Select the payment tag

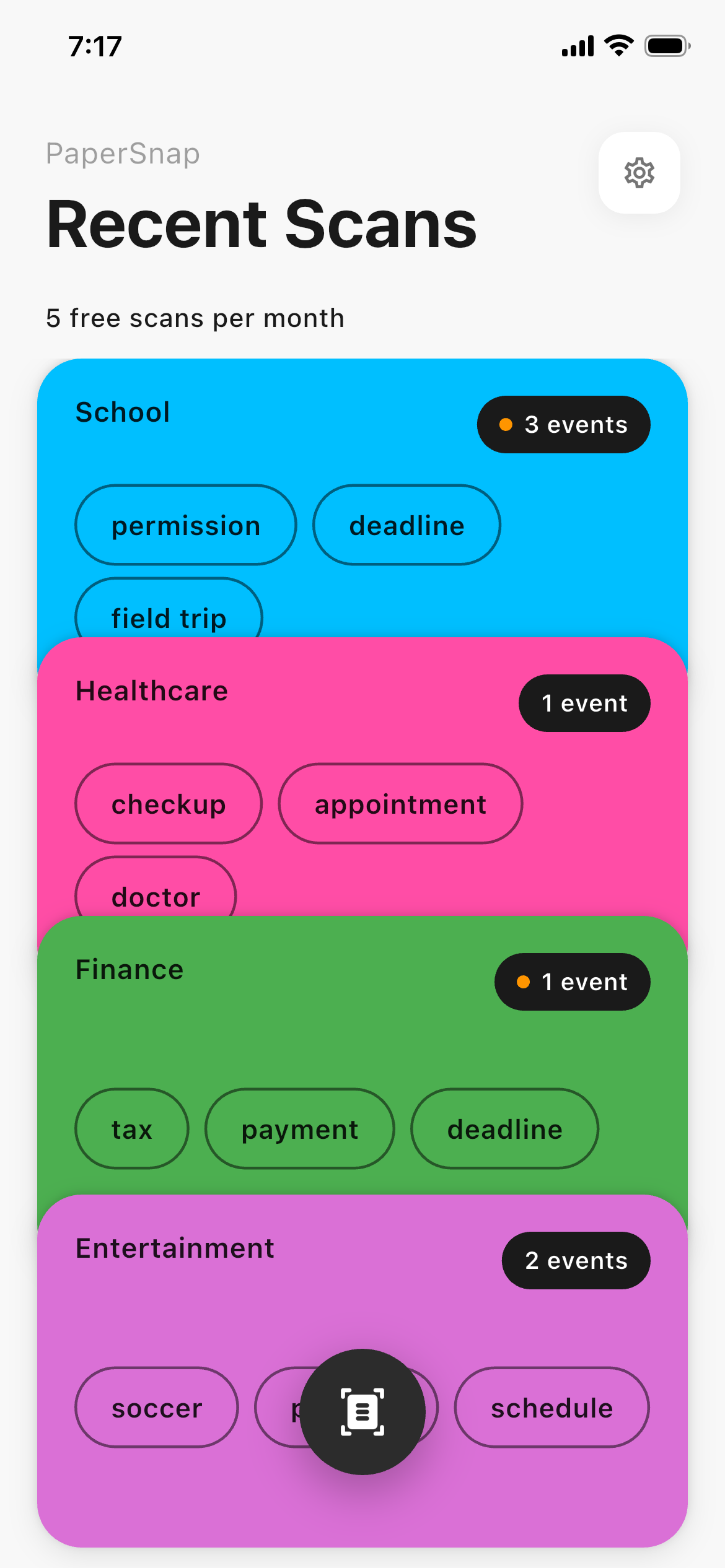point(300,1129)
